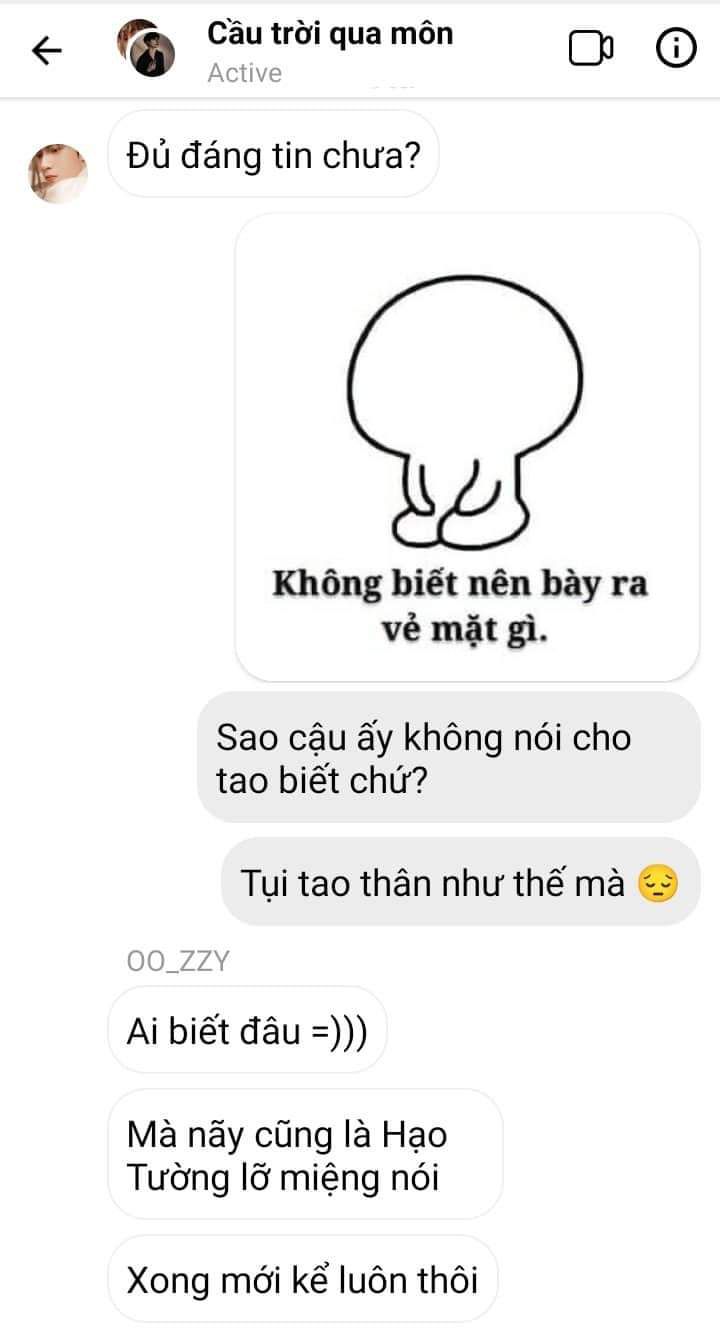Open the sender's avatar beside Đủ đáng tin chưa

58,172
